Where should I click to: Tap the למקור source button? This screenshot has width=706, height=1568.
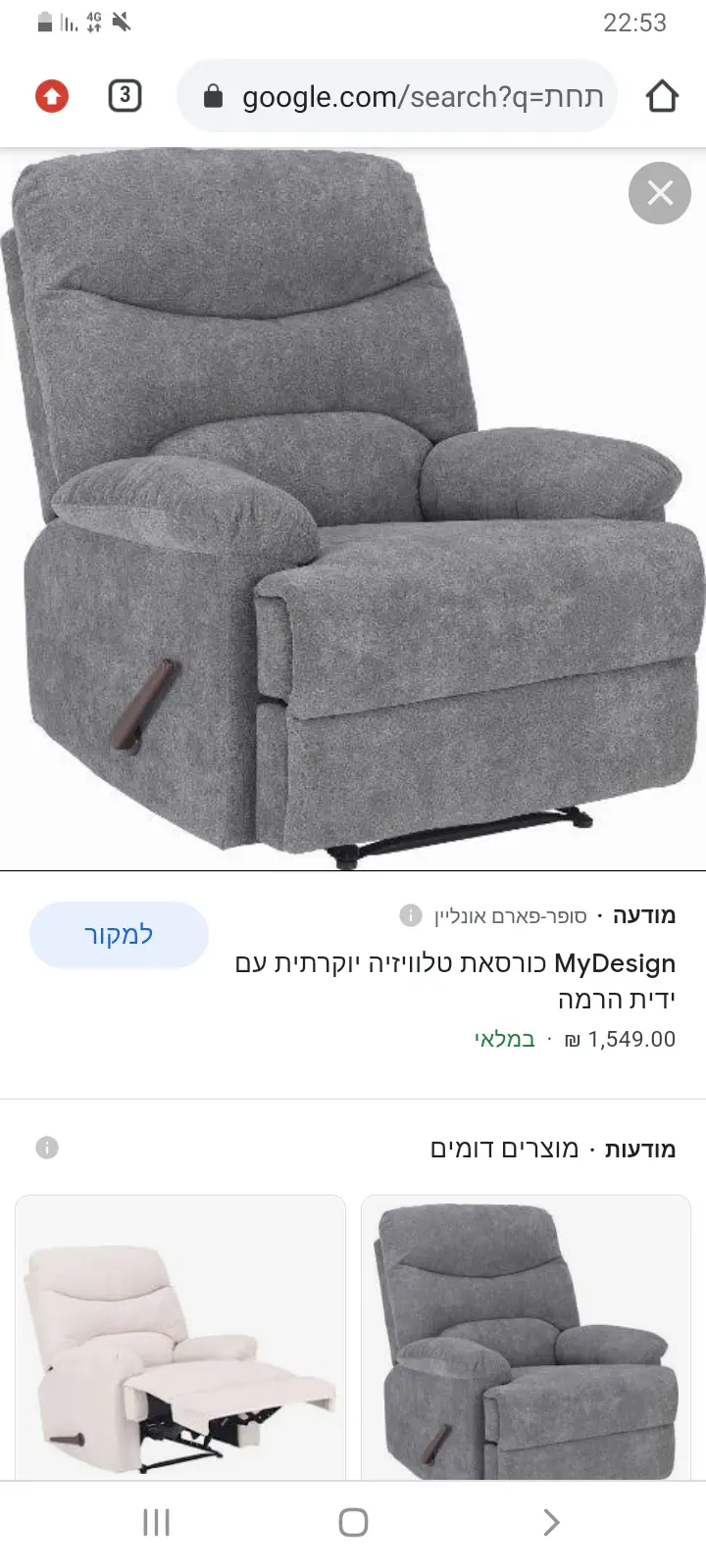(119, 935)
